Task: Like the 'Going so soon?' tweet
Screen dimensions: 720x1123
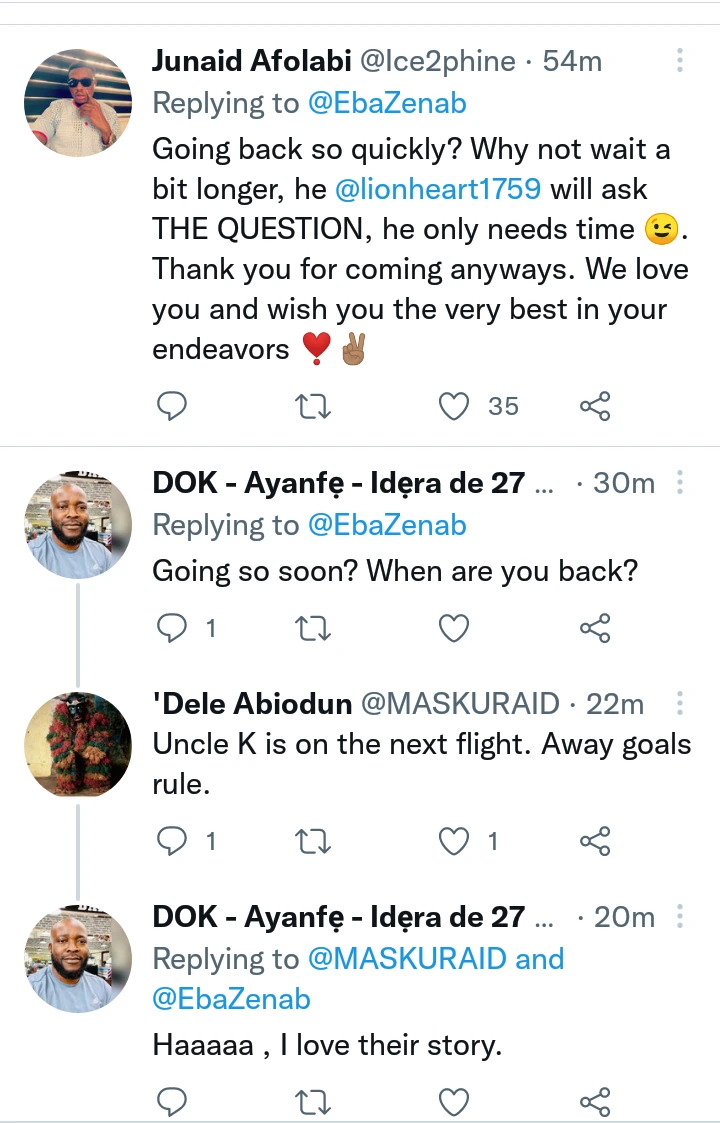Action: 455,628
